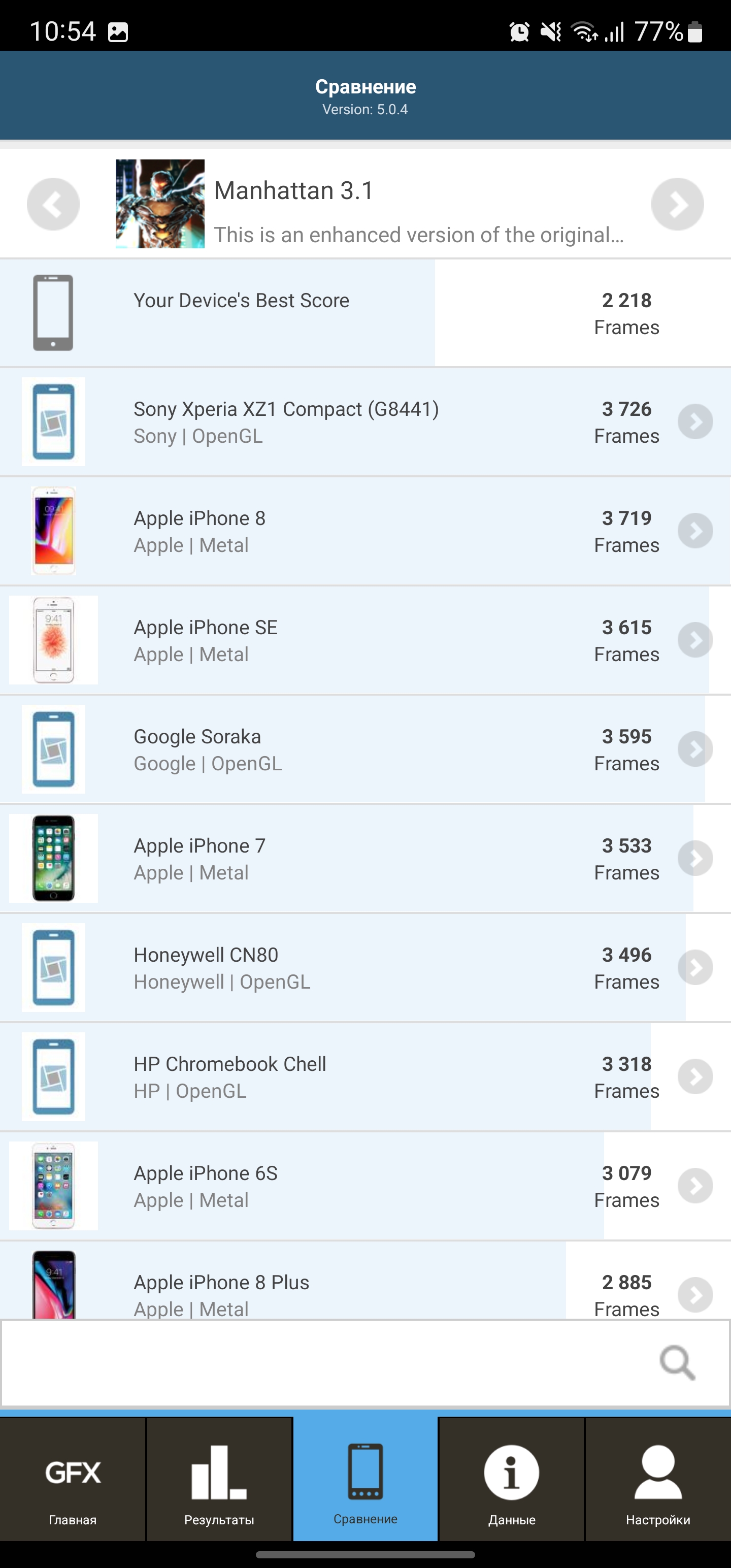The height and width of the screenshot is (1568, 731).
Task: Select the Сравнение tab
Action: (x=365, y=1480)
